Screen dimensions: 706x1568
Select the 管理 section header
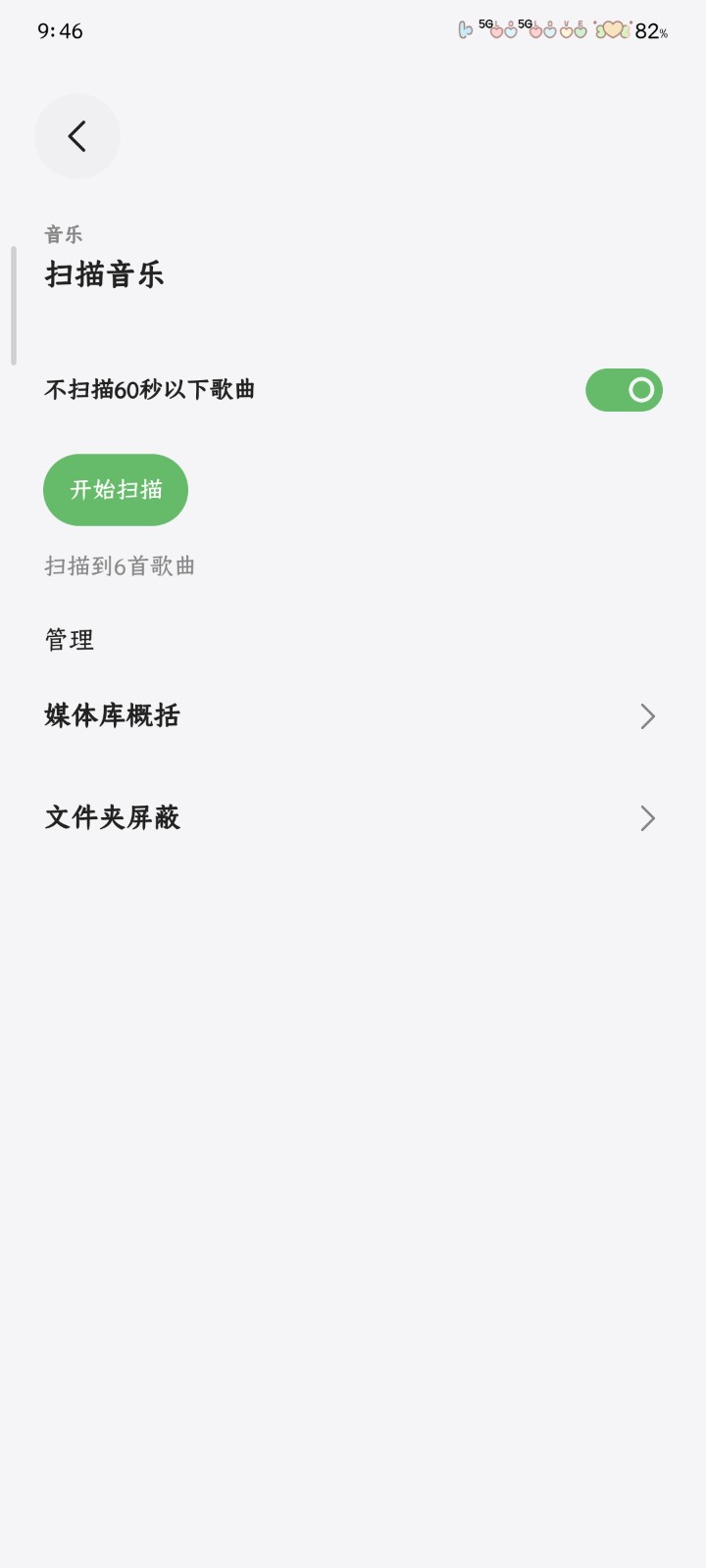click(67, 639)
